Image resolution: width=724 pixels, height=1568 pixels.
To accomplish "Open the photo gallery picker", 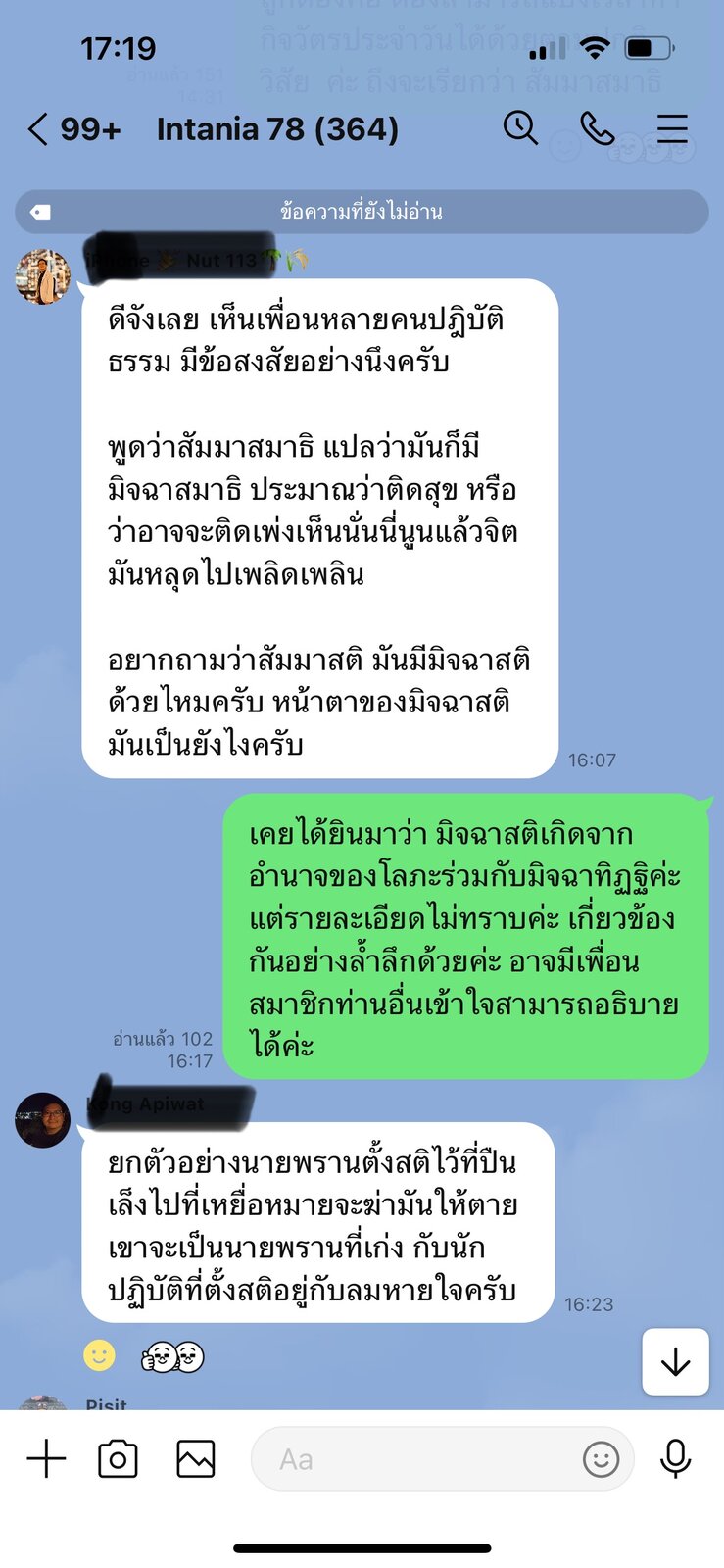I will click(x=195, y=1459).
